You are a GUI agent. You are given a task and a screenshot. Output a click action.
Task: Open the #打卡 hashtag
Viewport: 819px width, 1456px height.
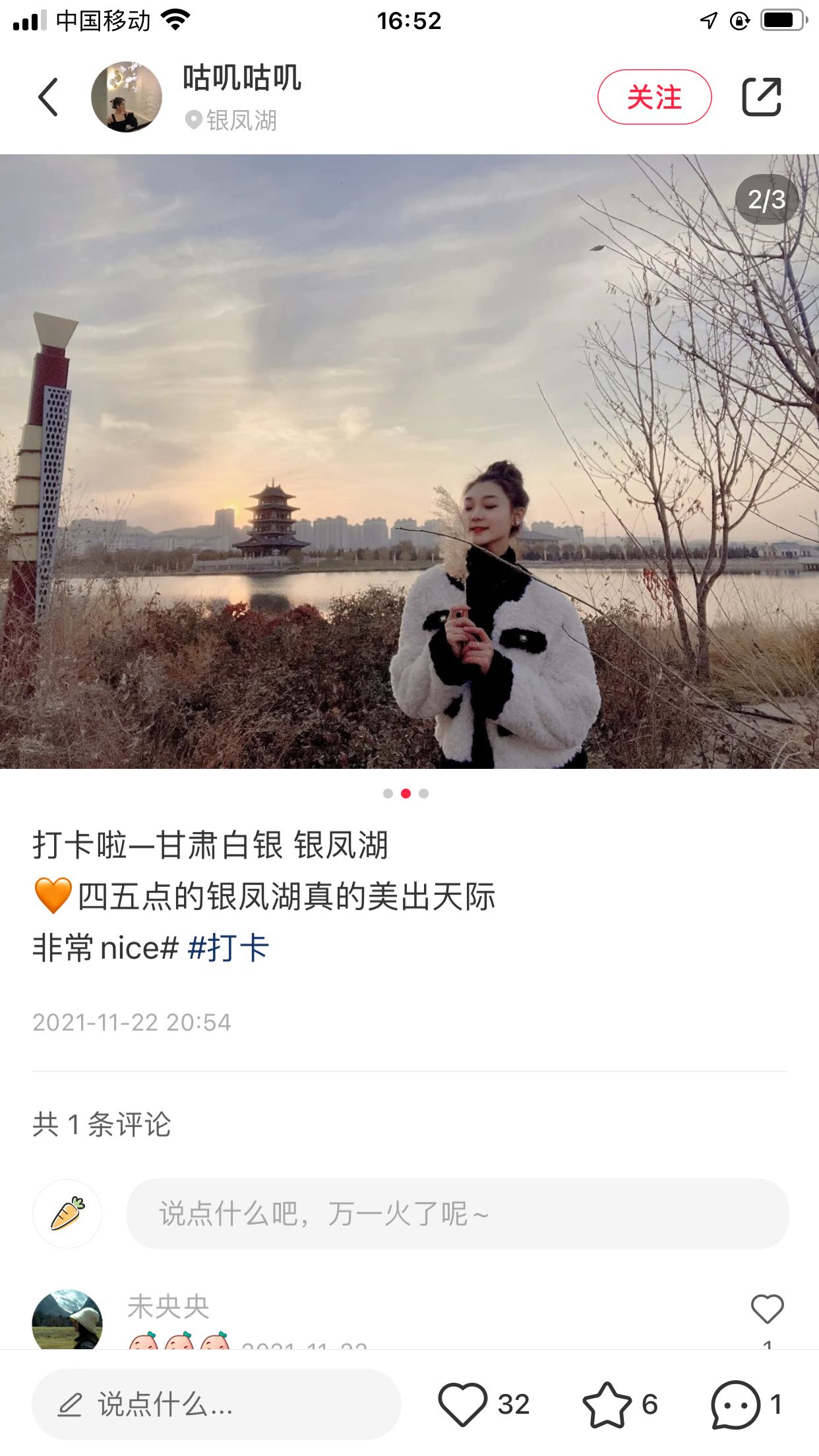coord(228,948)
